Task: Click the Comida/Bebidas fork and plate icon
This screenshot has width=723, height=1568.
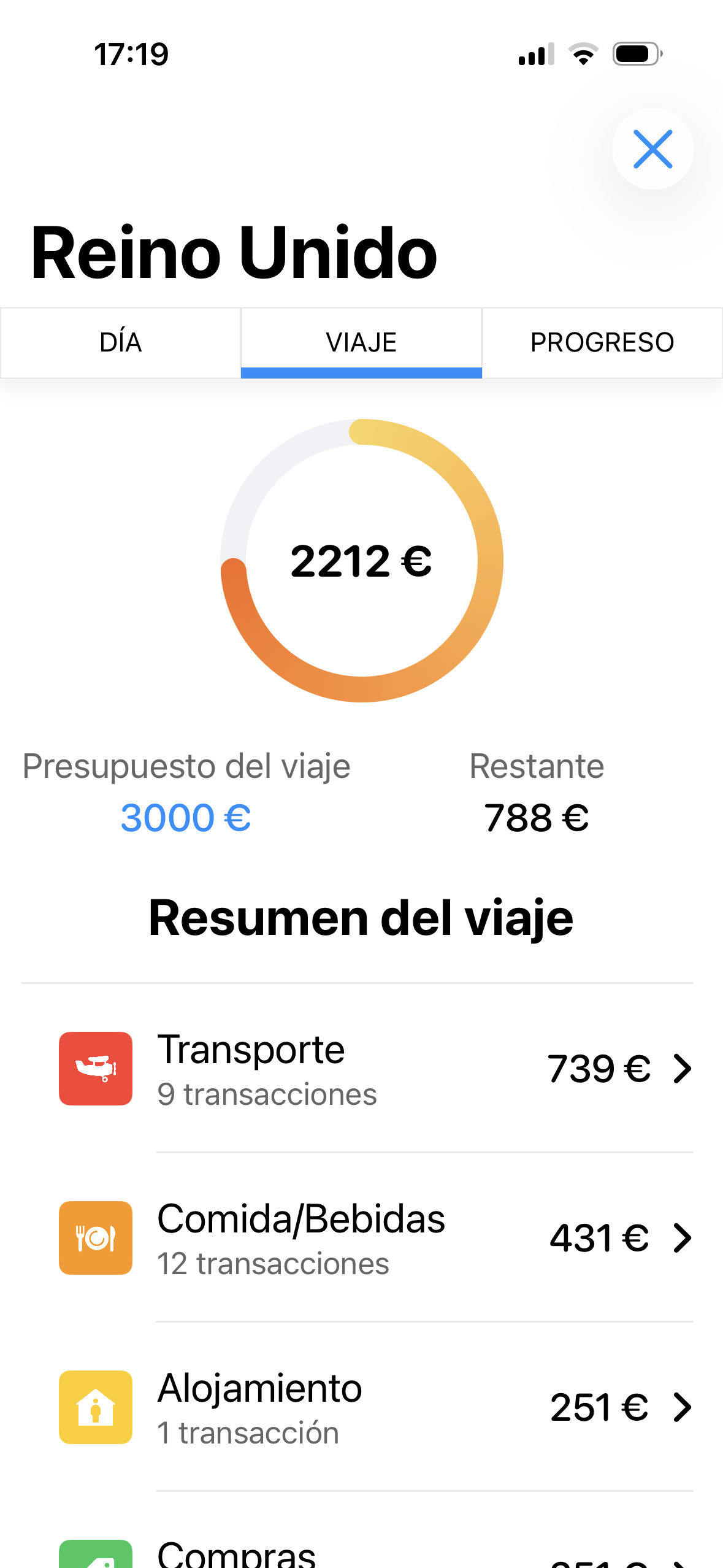Action: [x=95, y=1237]
